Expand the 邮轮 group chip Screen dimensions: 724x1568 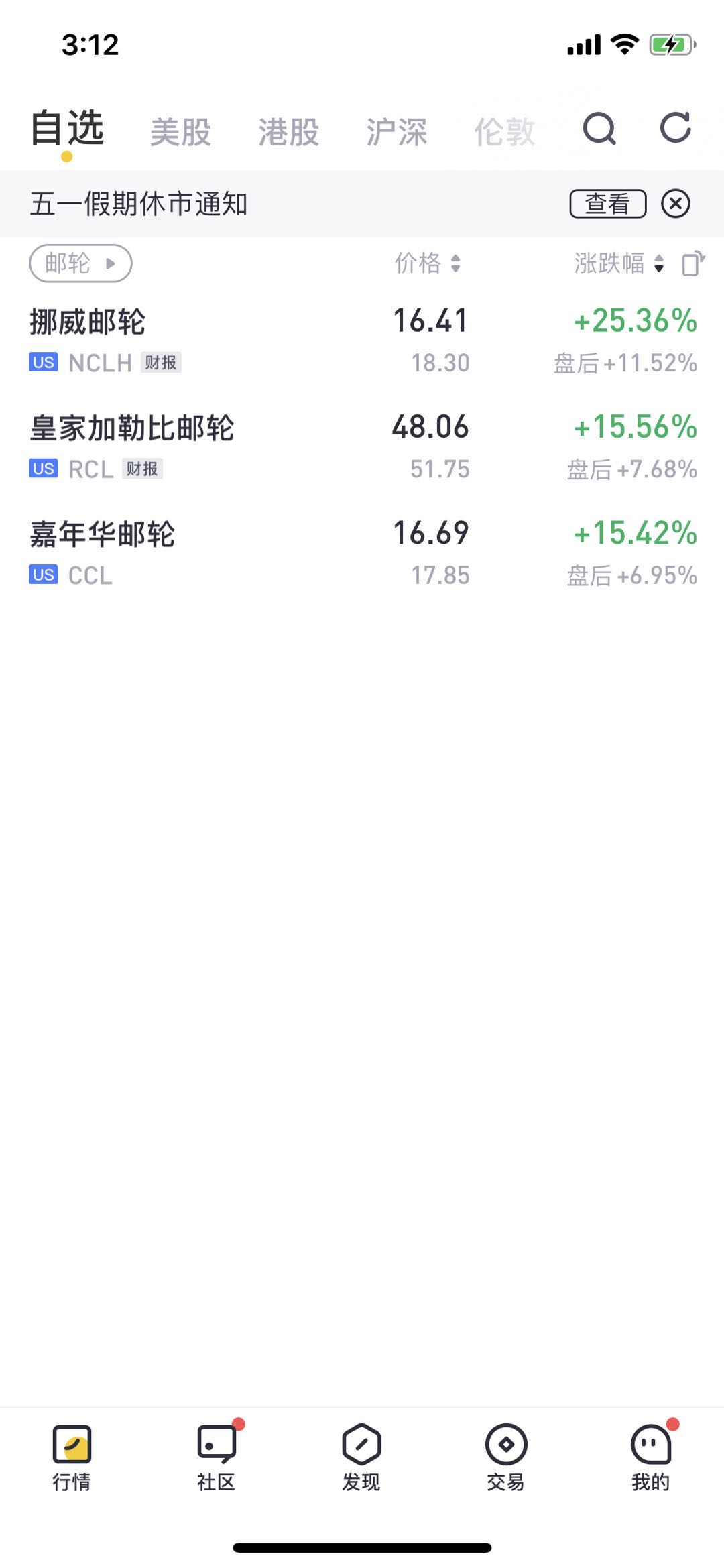[x=80, y=263]
